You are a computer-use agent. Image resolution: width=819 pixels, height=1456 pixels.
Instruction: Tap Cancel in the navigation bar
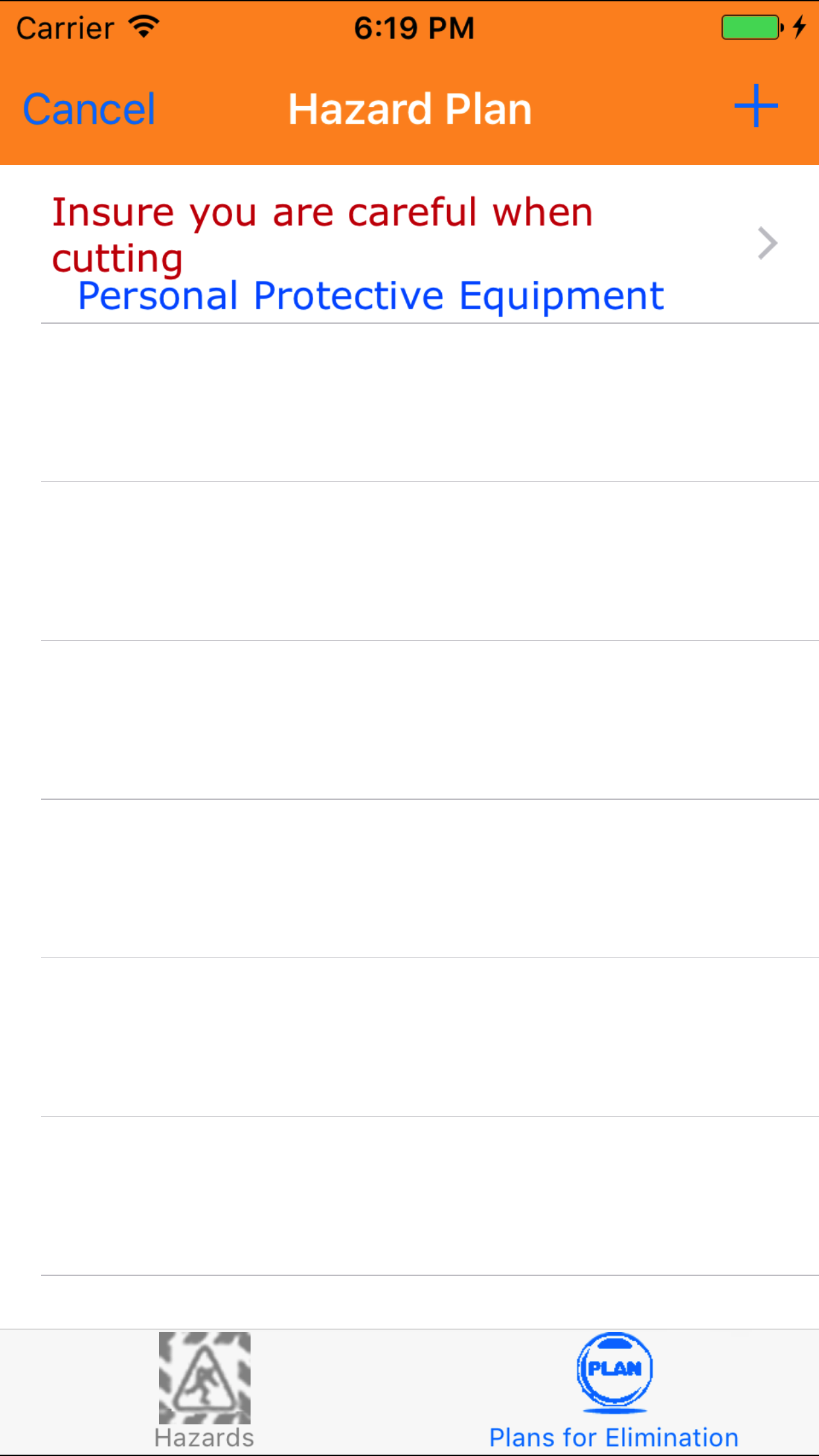(89, 109)
